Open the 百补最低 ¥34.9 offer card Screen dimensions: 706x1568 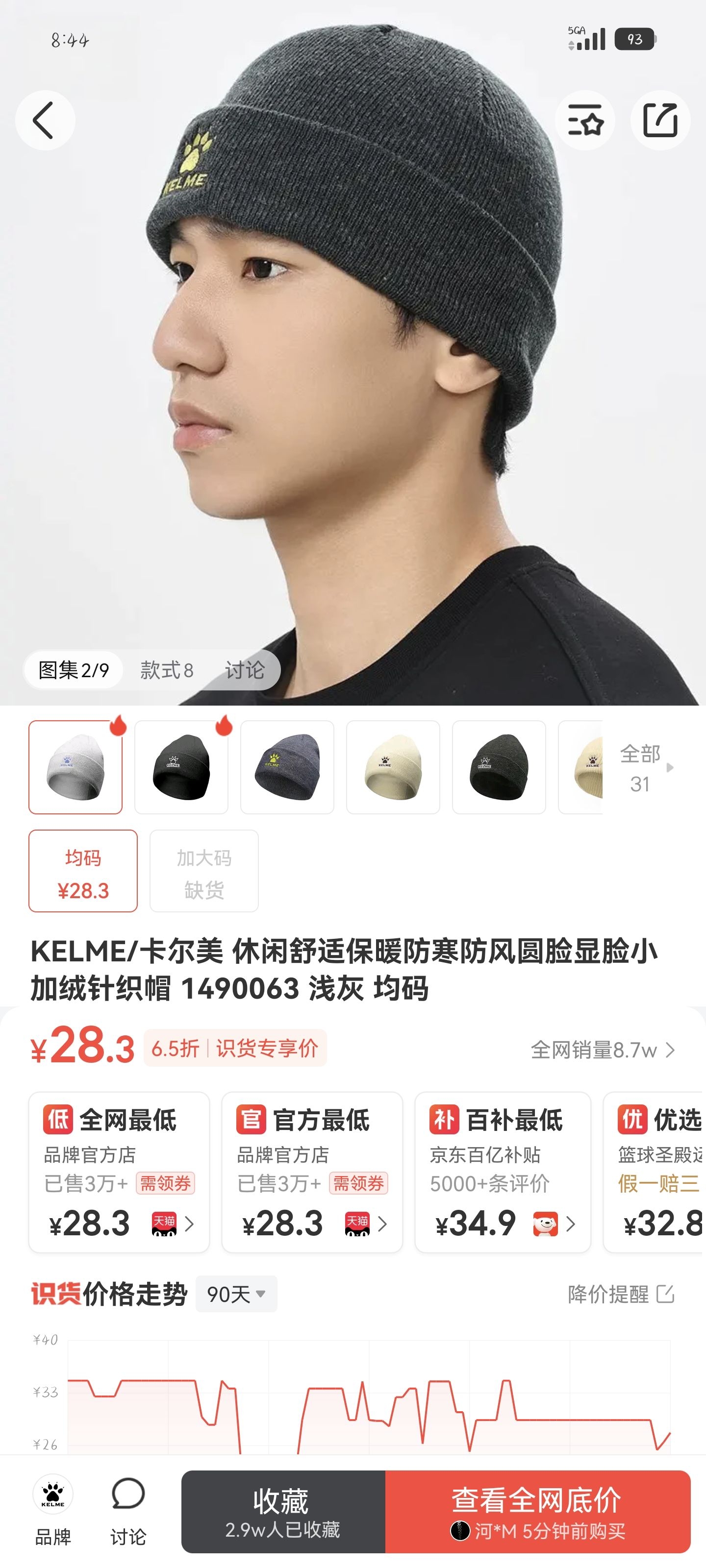[503, 1172]
